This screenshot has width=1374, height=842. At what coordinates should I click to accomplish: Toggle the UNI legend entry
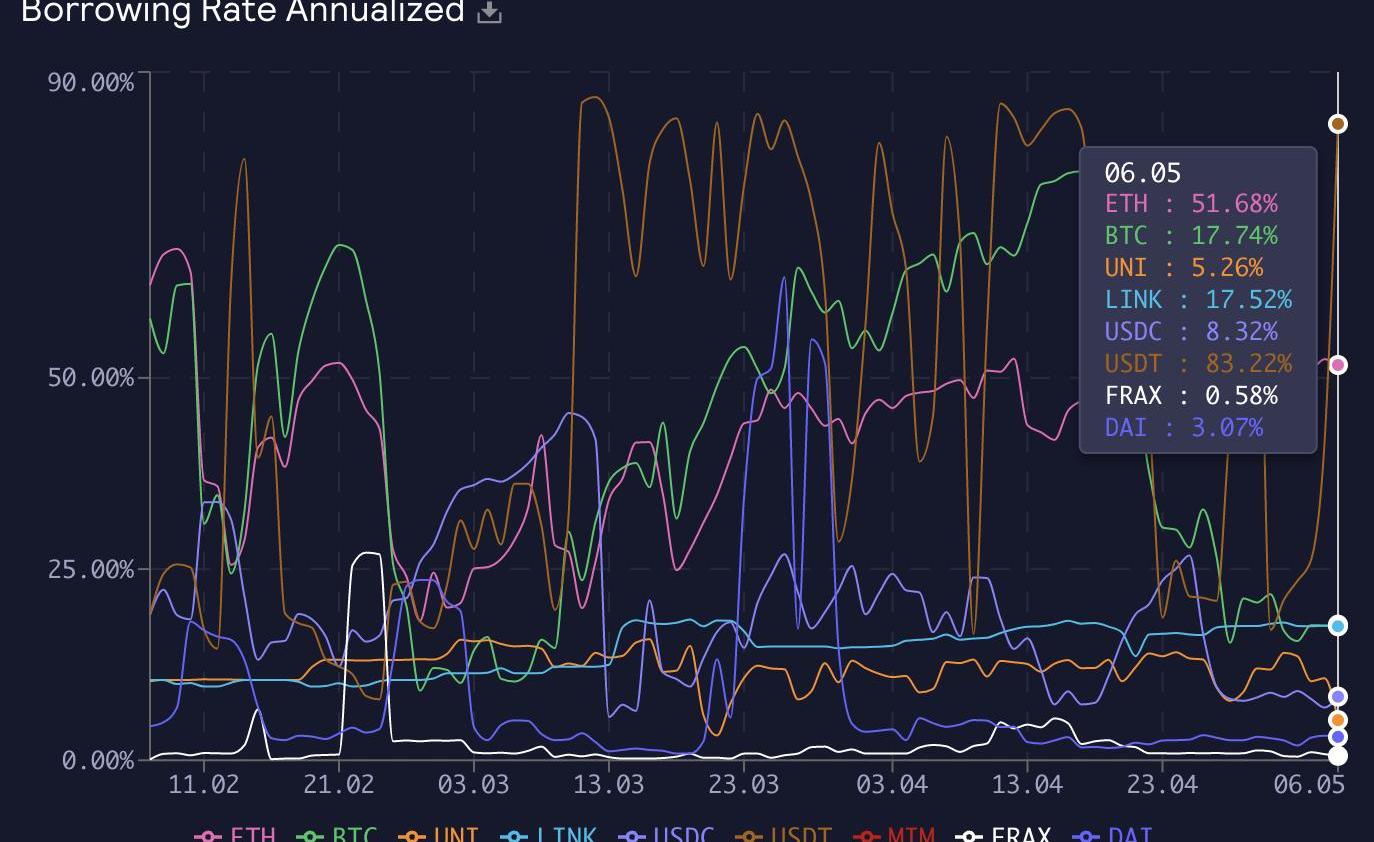tap(438, 834)
